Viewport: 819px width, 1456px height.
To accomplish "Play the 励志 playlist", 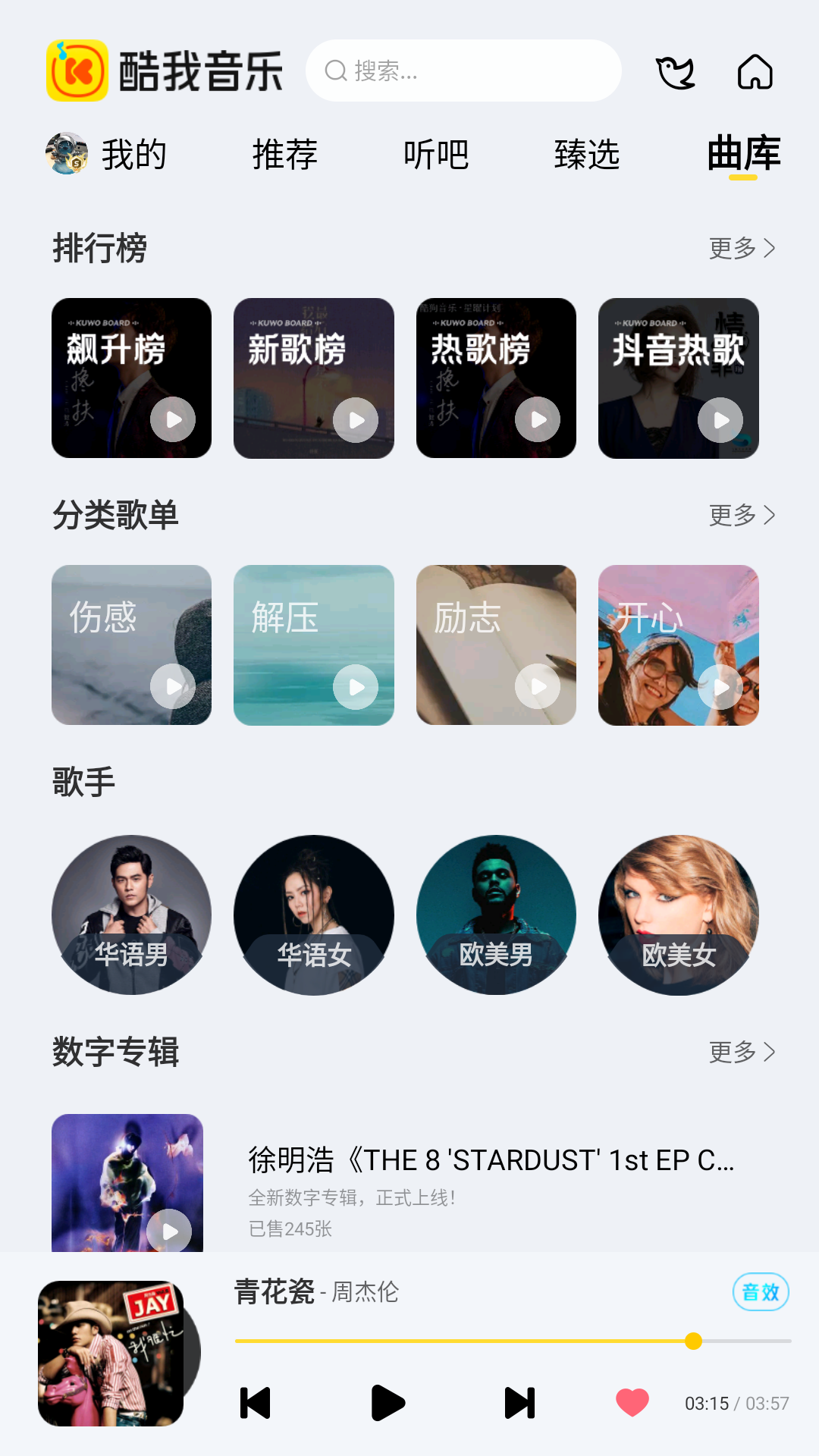I will click(x=538, y=686).
